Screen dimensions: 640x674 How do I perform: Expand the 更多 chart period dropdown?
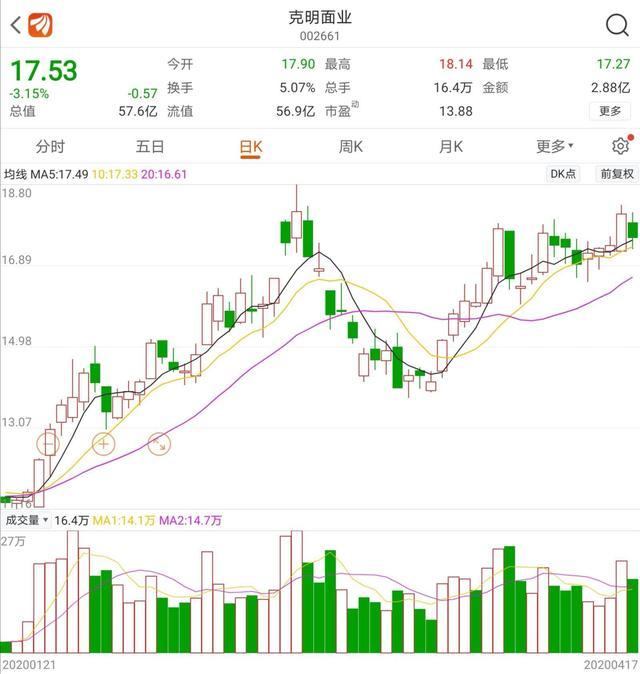tap(554, 146)
